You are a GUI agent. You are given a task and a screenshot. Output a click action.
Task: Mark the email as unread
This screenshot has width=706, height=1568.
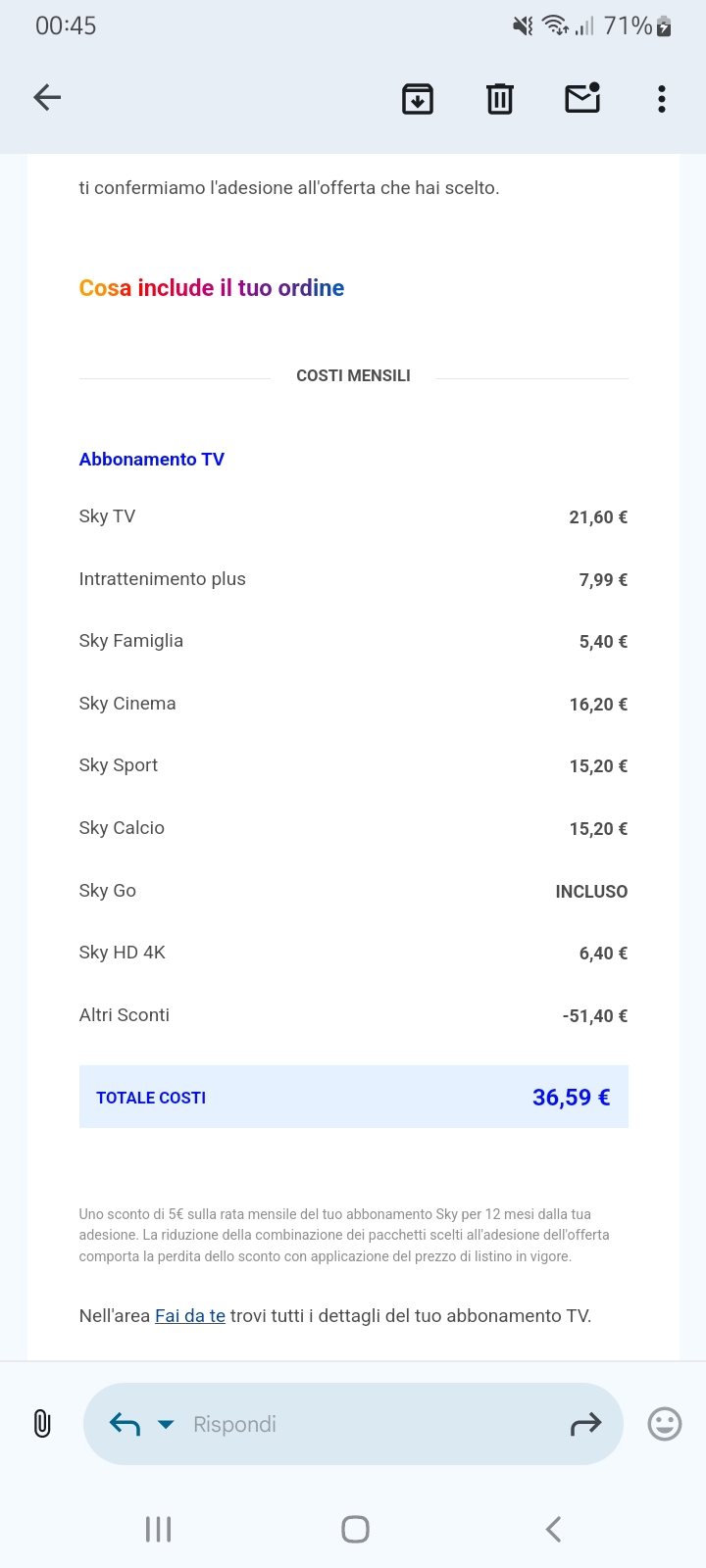(x=582, y=98)
